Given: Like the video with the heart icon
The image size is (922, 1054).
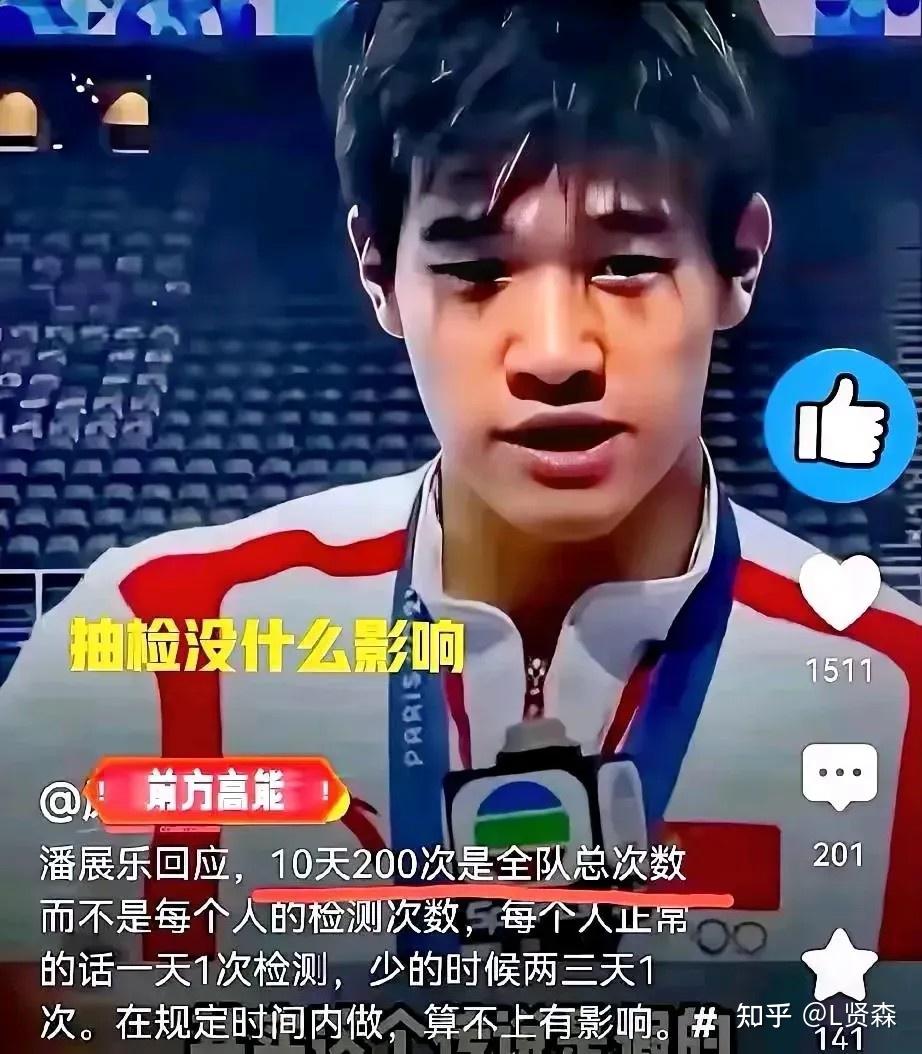Looking at the screenshot, I should (x=840, y=592).
